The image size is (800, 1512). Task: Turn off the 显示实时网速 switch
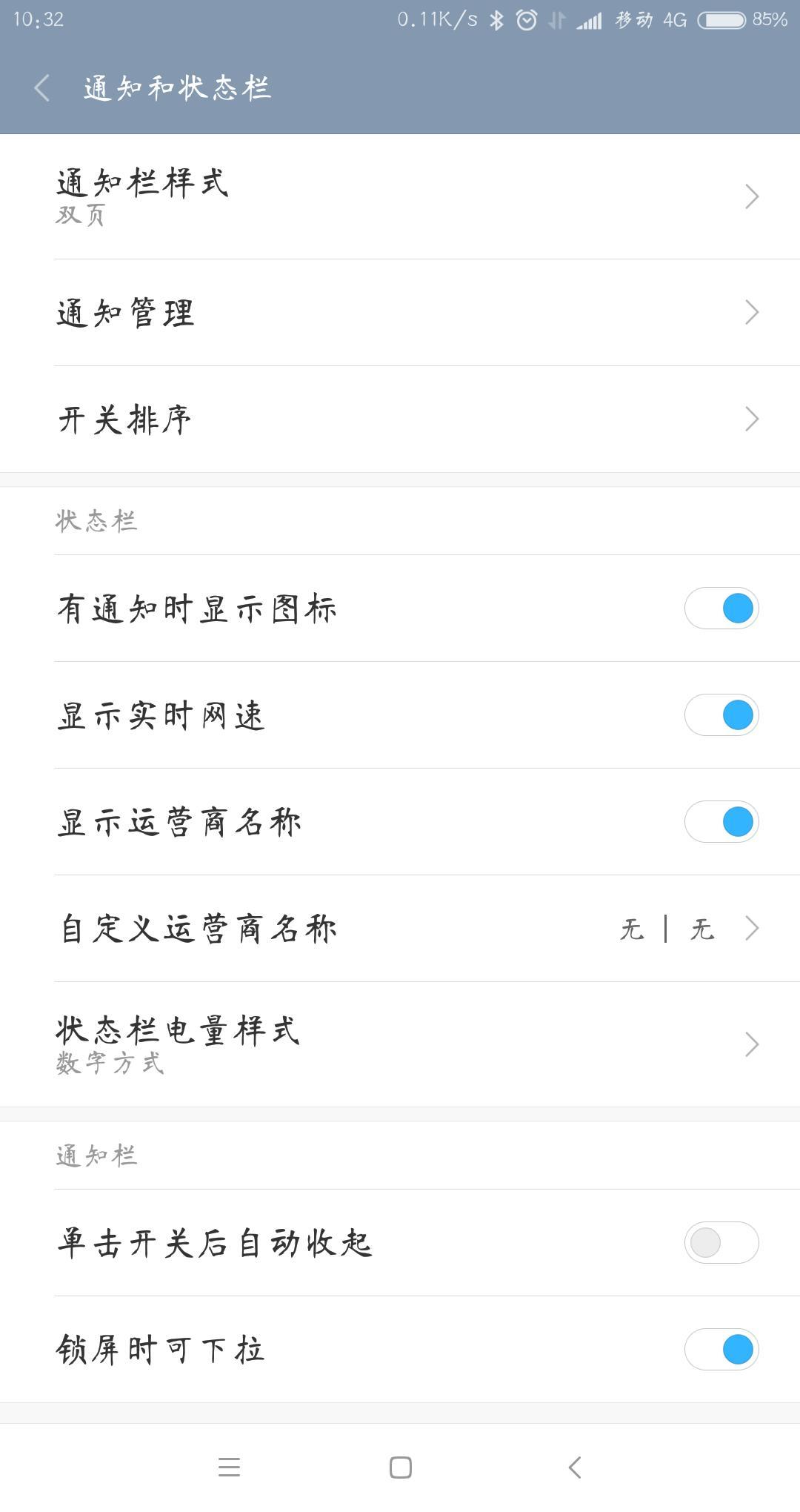(x=722, y=714)
